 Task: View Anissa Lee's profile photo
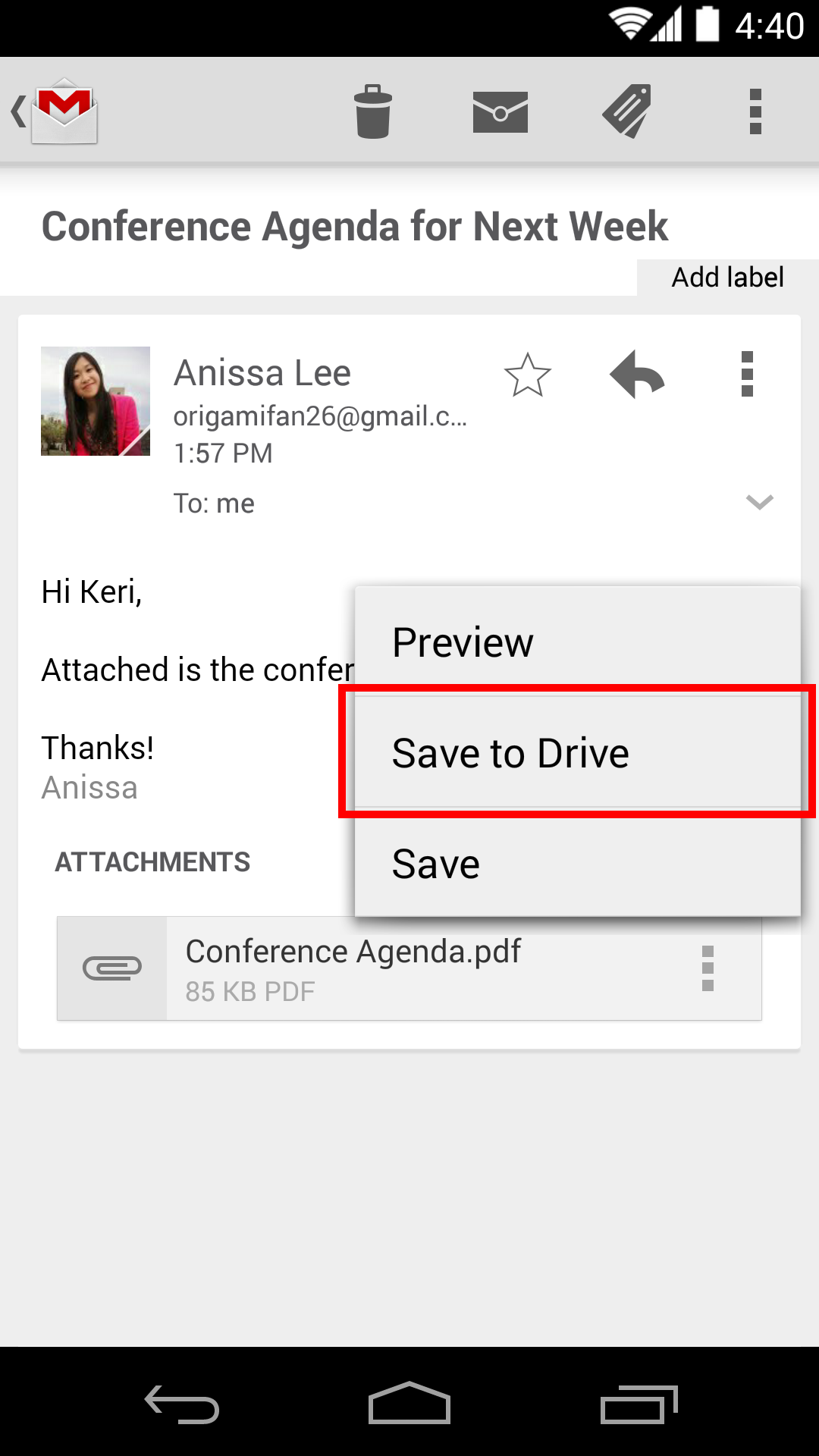point(96,401)
